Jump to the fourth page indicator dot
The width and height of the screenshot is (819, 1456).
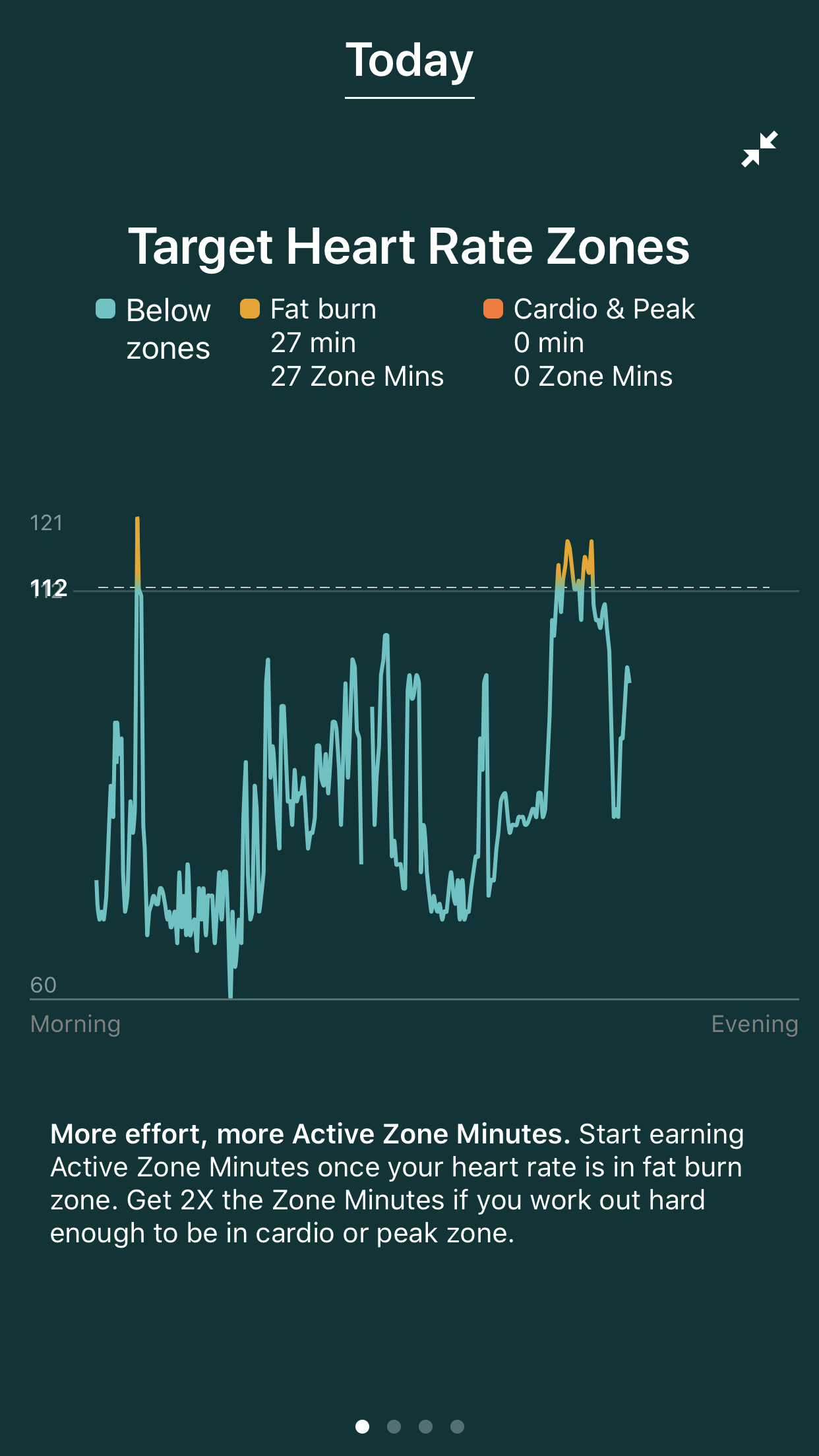(x=457, y=1426)
